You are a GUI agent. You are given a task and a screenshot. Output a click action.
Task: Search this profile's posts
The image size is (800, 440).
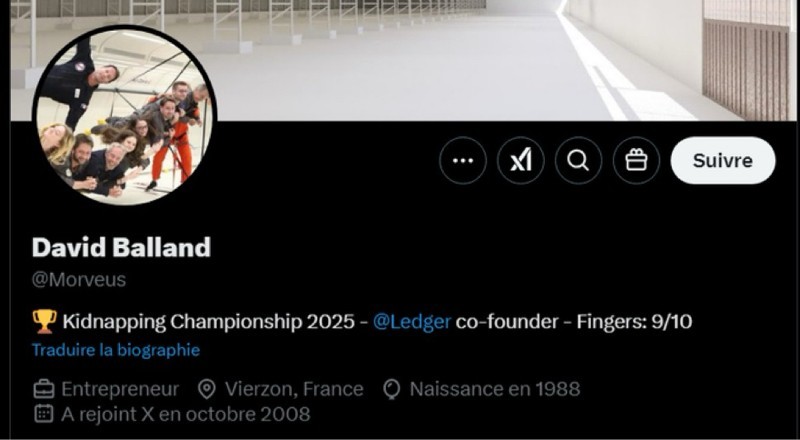(578, 161)
